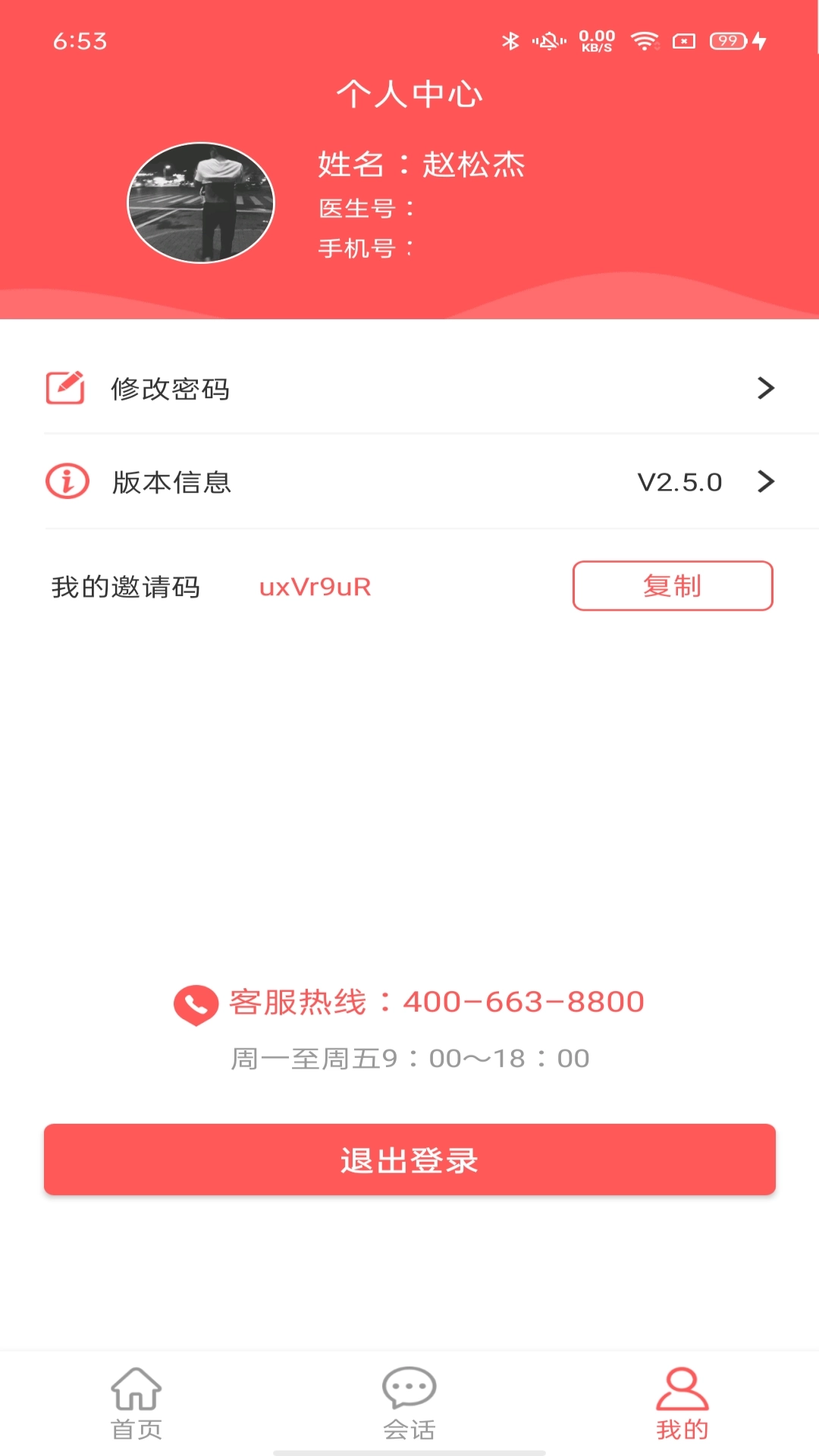The width and height of the screenshot is (819, 1456).
Task: Click the info icon beside 版本信息
Action: coord(65,482)
